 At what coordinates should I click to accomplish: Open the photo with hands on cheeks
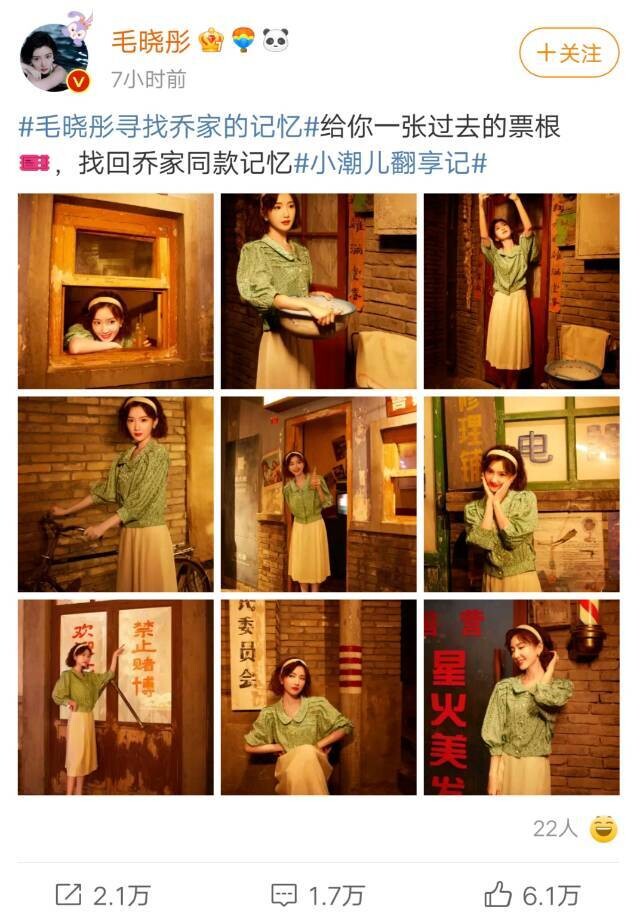pos(520,494)
